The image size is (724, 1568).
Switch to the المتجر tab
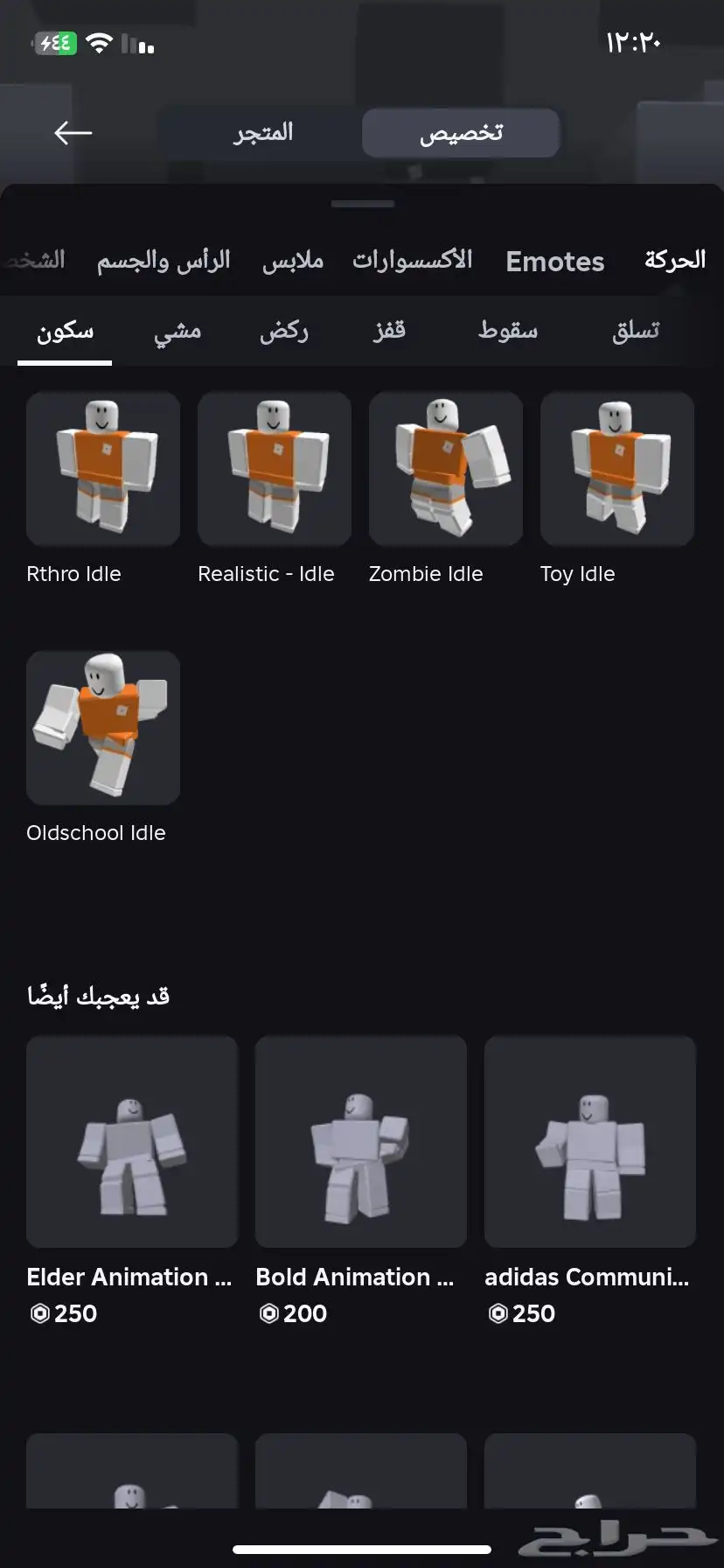click(x=263, y=133)
